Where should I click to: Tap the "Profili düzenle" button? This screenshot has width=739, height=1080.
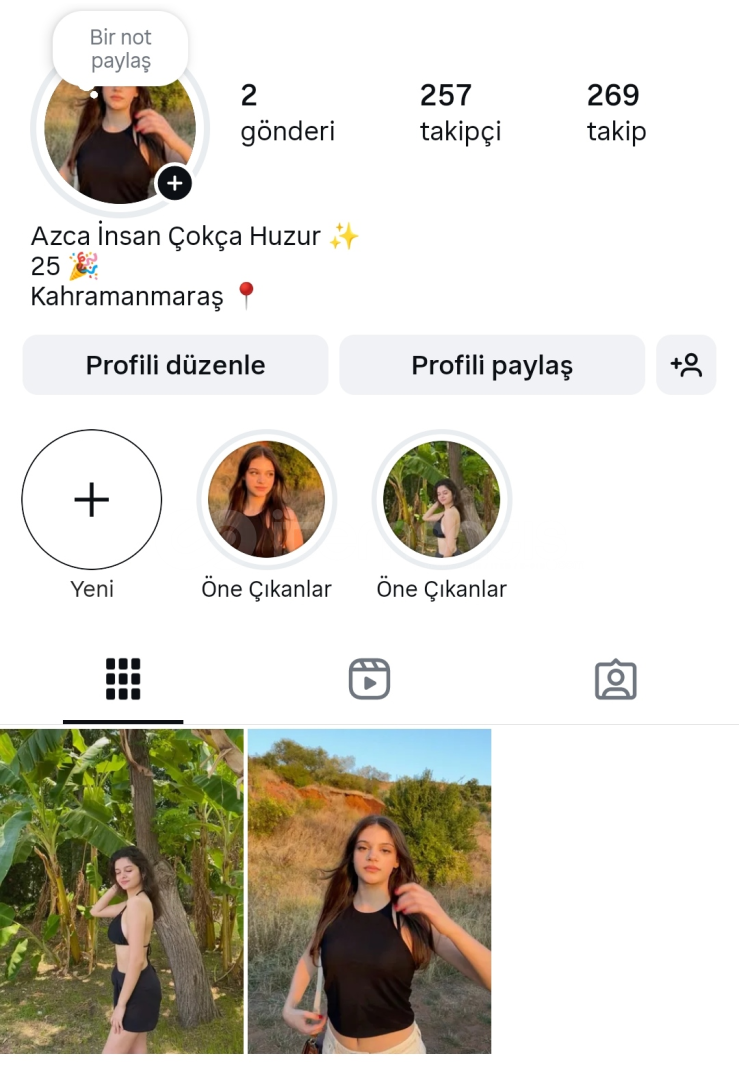175,365
